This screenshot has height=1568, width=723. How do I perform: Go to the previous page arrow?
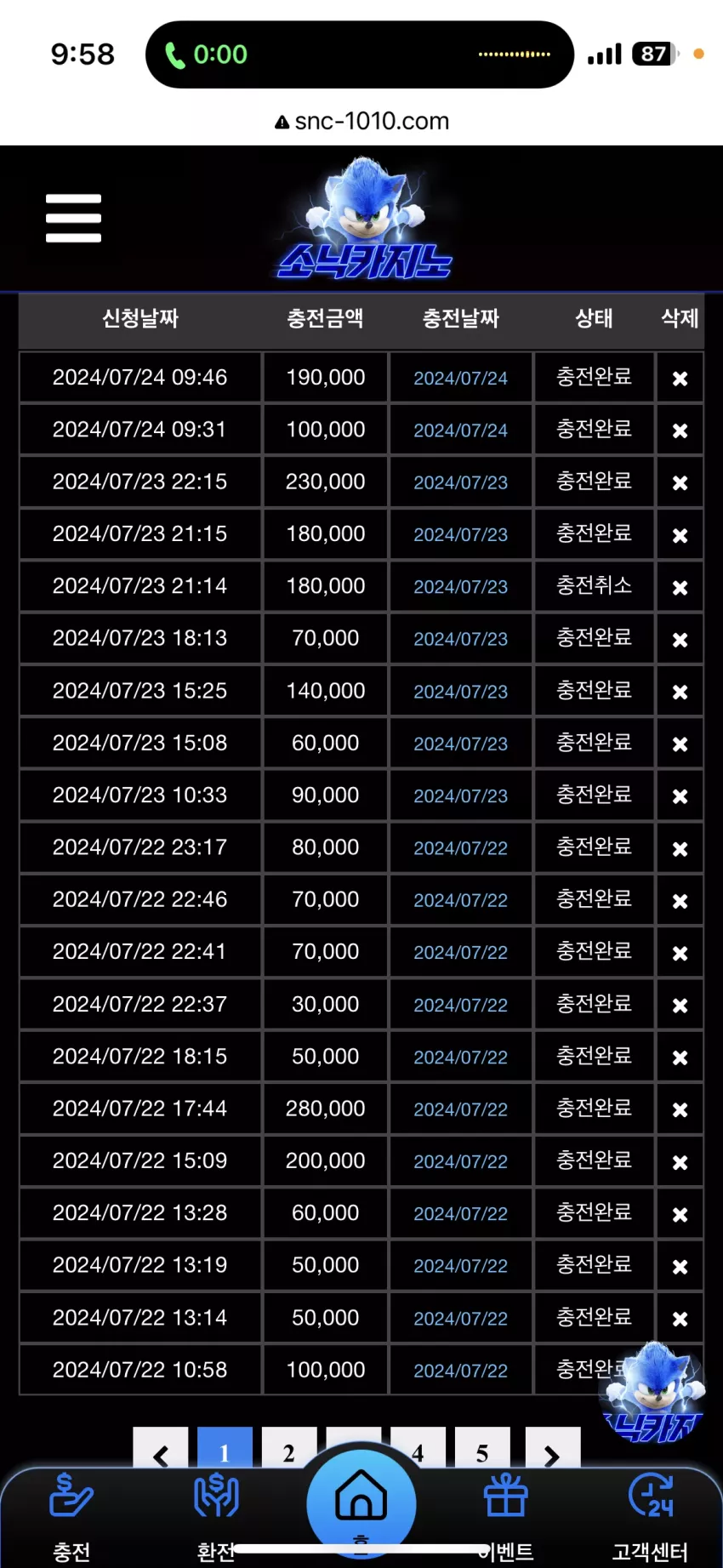click(161, 1451)
